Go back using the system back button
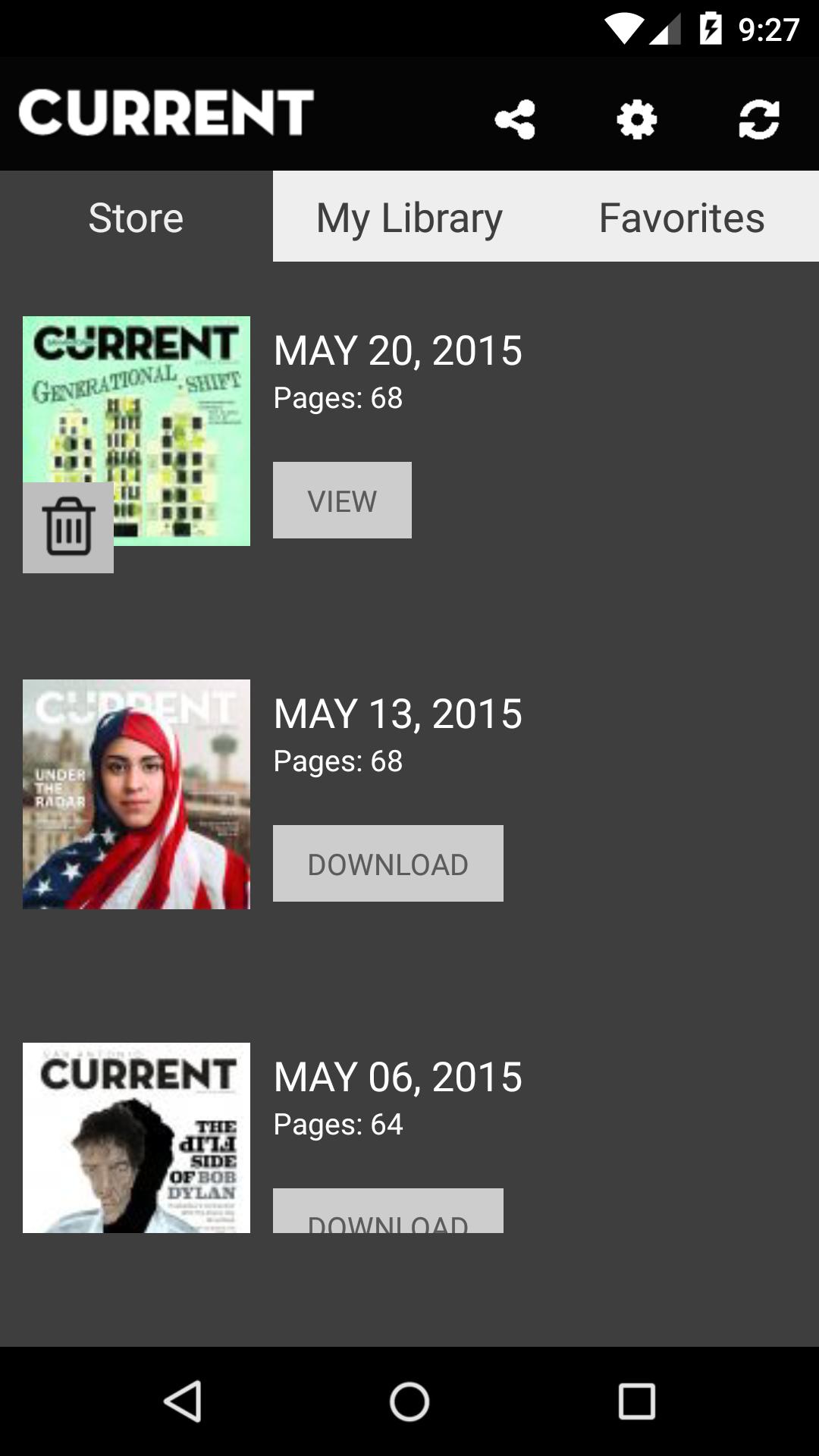Screen dimensions: 819x1456 tap(183, 1401)
